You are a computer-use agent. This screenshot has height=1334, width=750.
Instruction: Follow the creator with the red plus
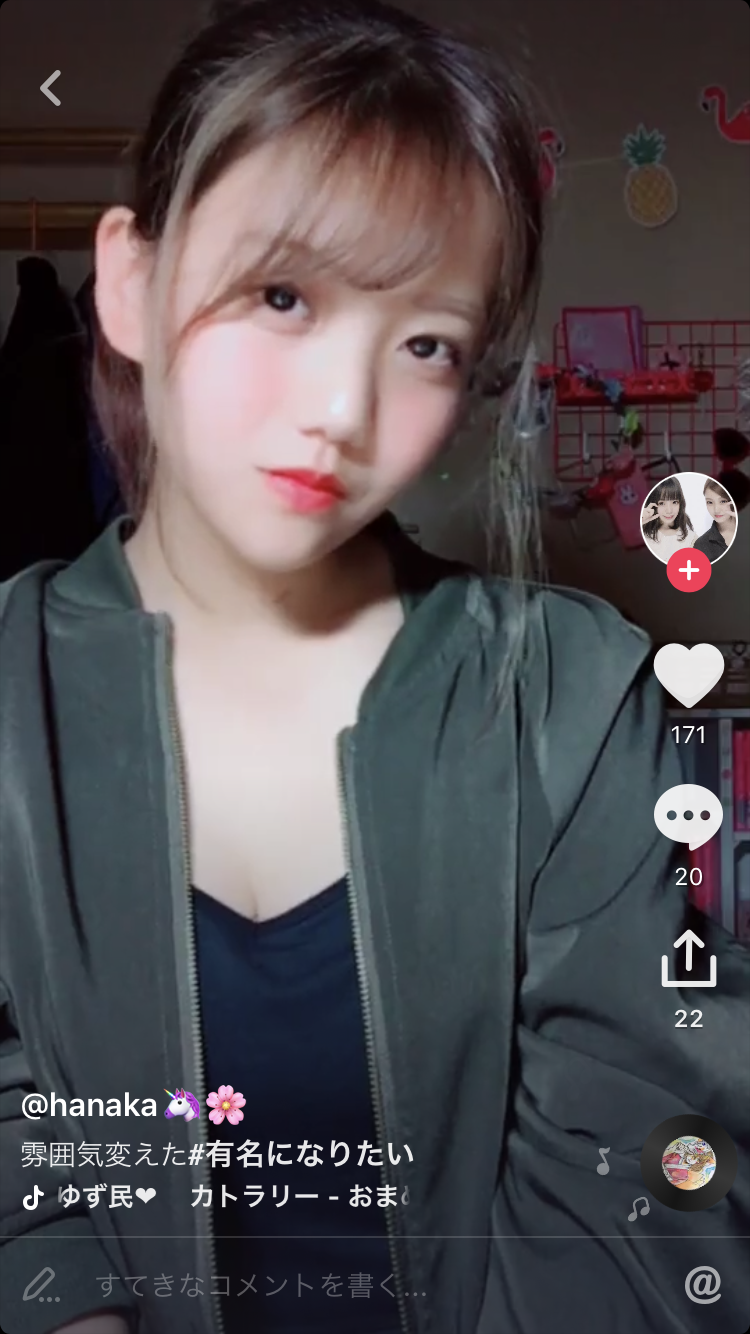click(x=689, y=571)
